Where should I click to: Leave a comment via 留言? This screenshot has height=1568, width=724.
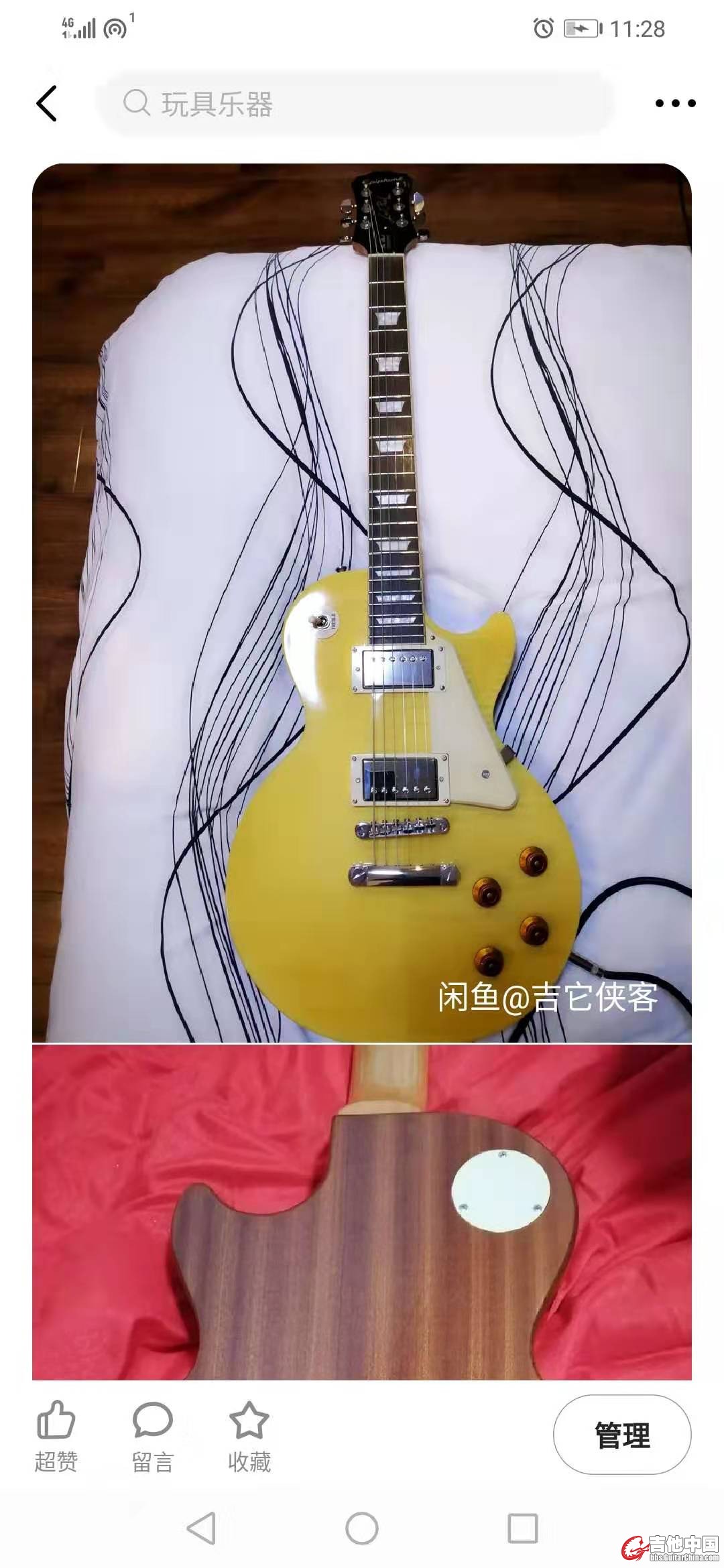[x=153, y=1436]
